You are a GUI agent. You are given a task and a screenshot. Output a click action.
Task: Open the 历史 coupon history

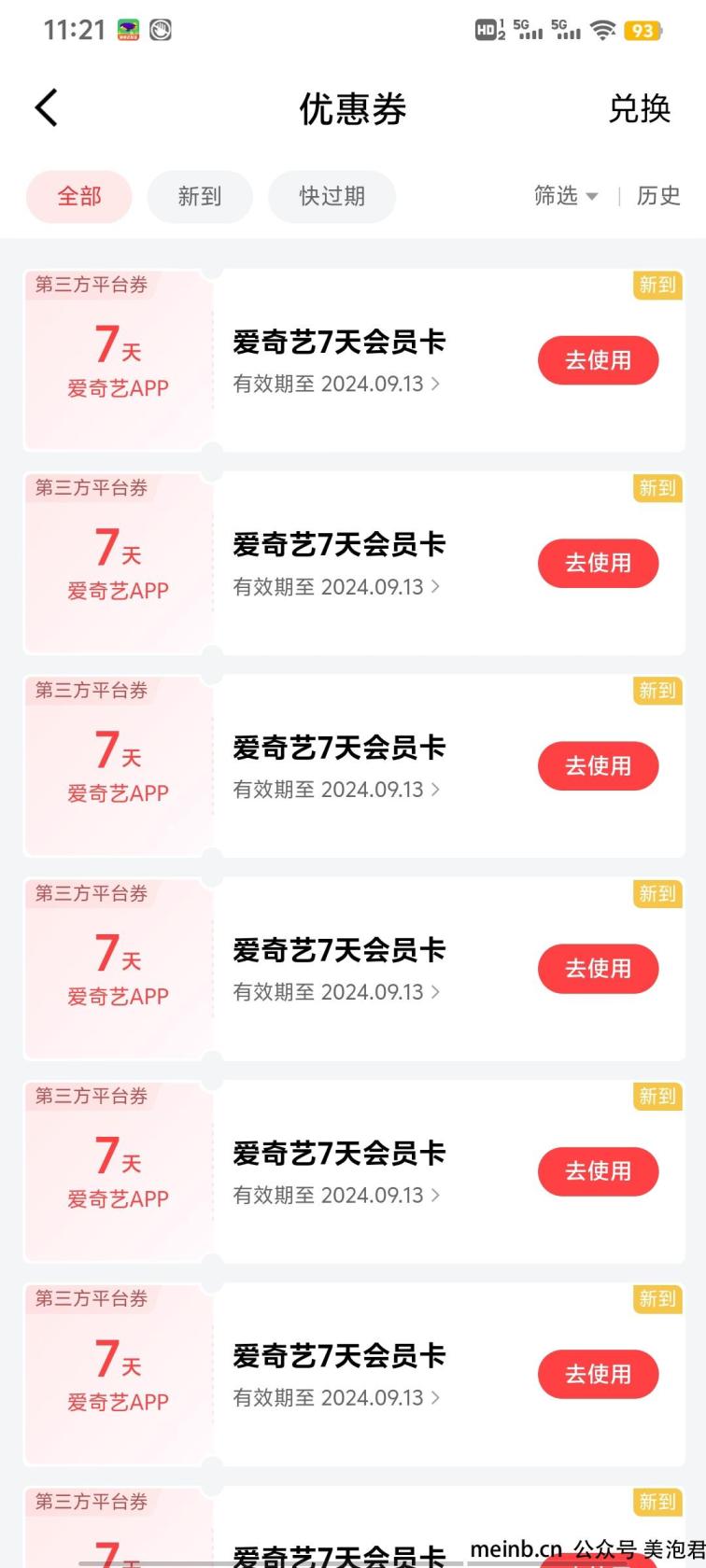pyautogui.click(x=658, y=195)
